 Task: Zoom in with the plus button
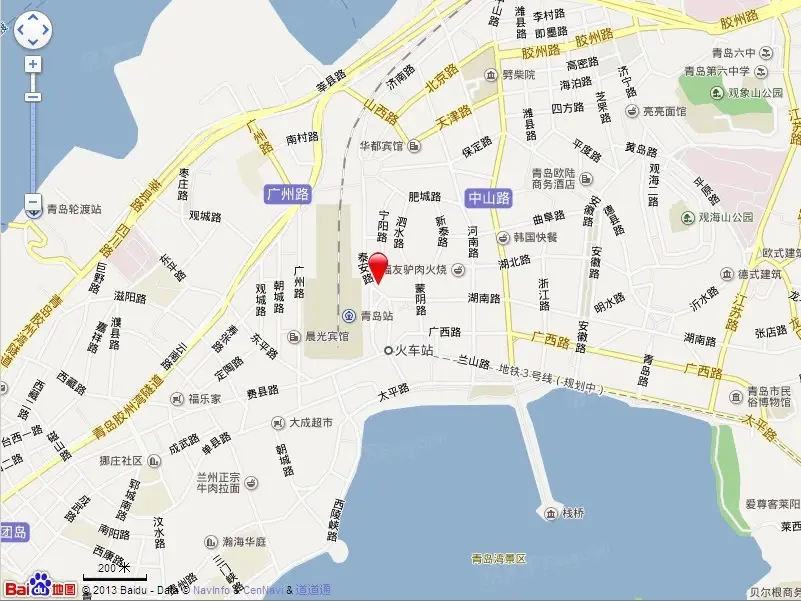[x=33, y=64]
